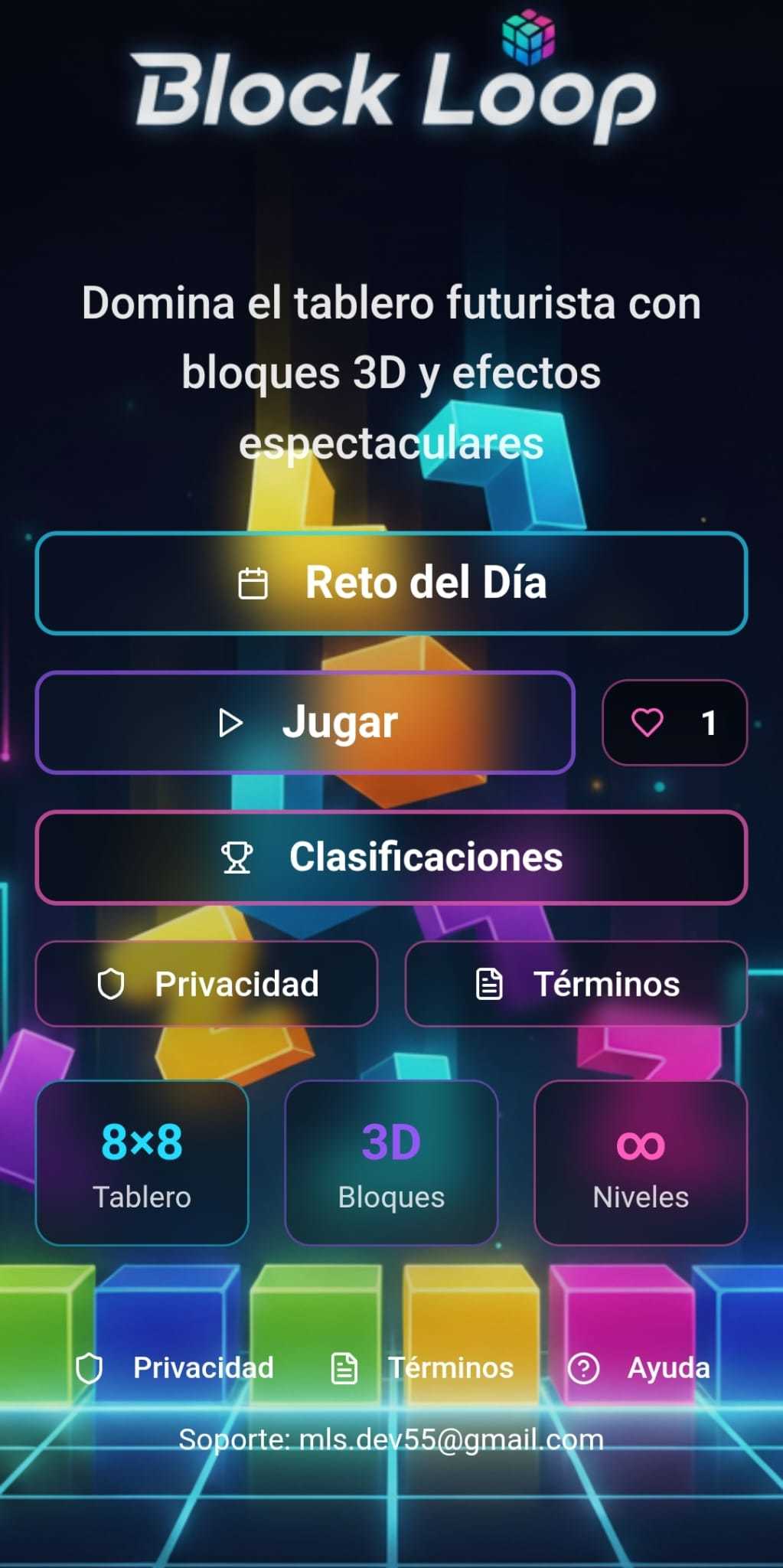
Task: Open Reto del Día daily challenge
Action: click(x=391, y=583)
